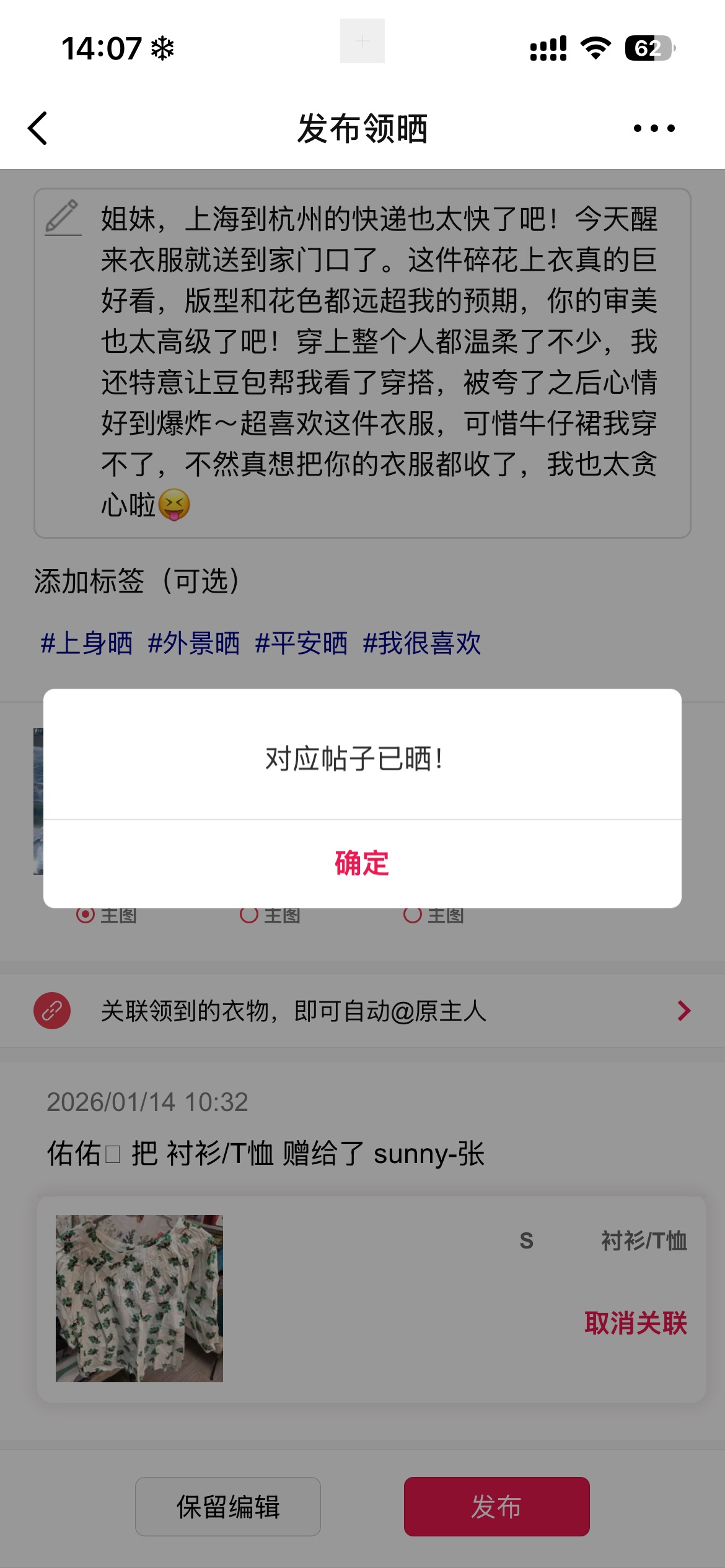
Task: Add the #平安晒 tag
Action: (301, 643)
